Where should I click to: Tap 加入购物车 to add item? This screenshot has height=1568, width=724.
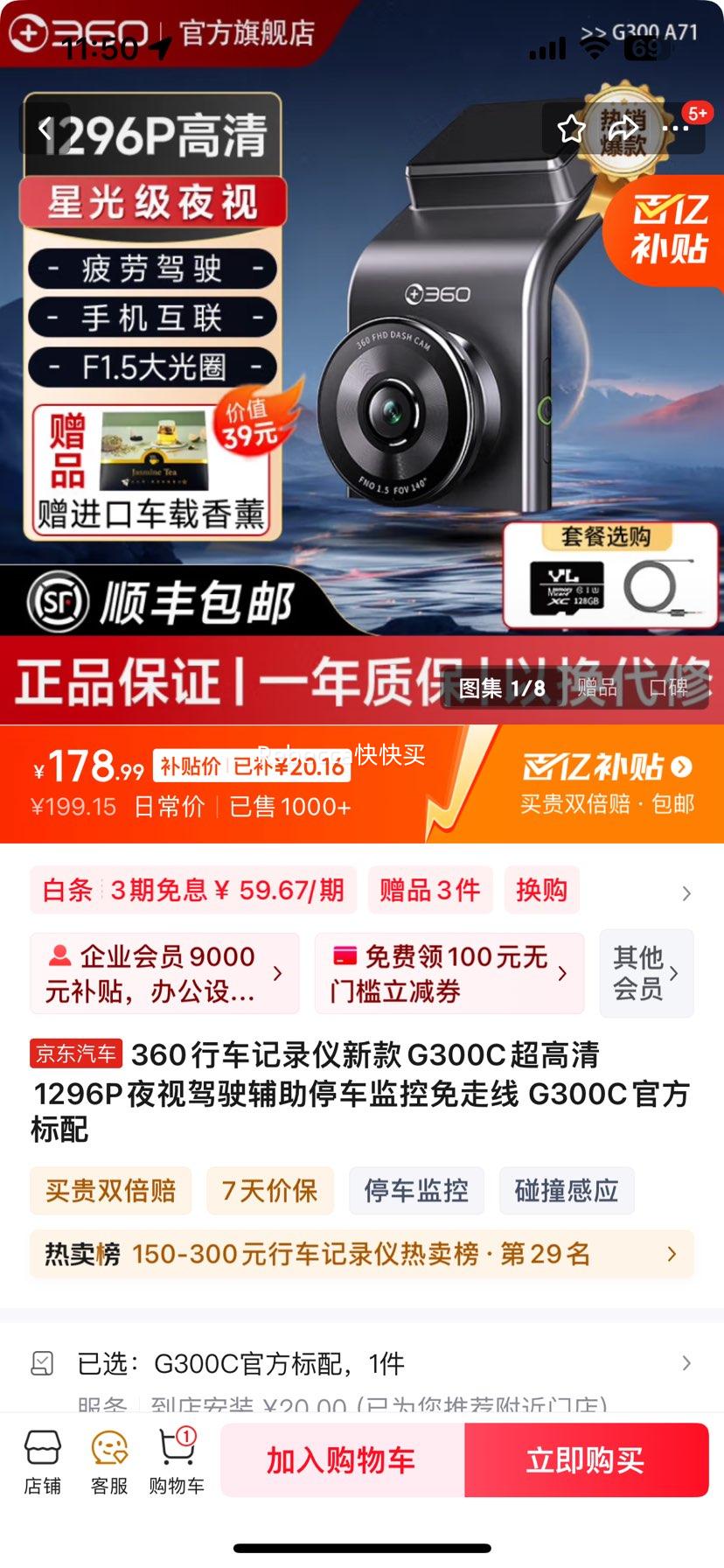(x=341, y=1459)
